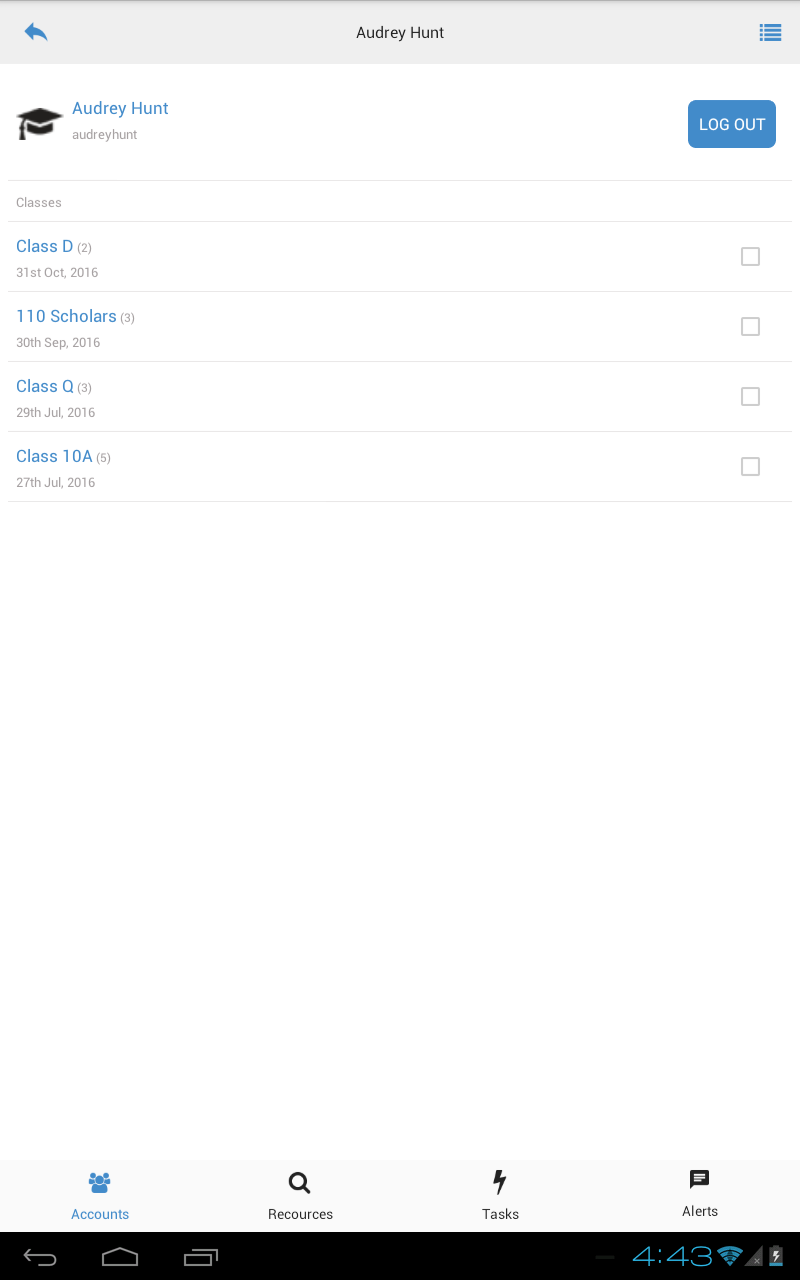Image resolution: width=800 pixels, height=1280 pixels.
Task: Open Class Q
Action: [45, 386]
